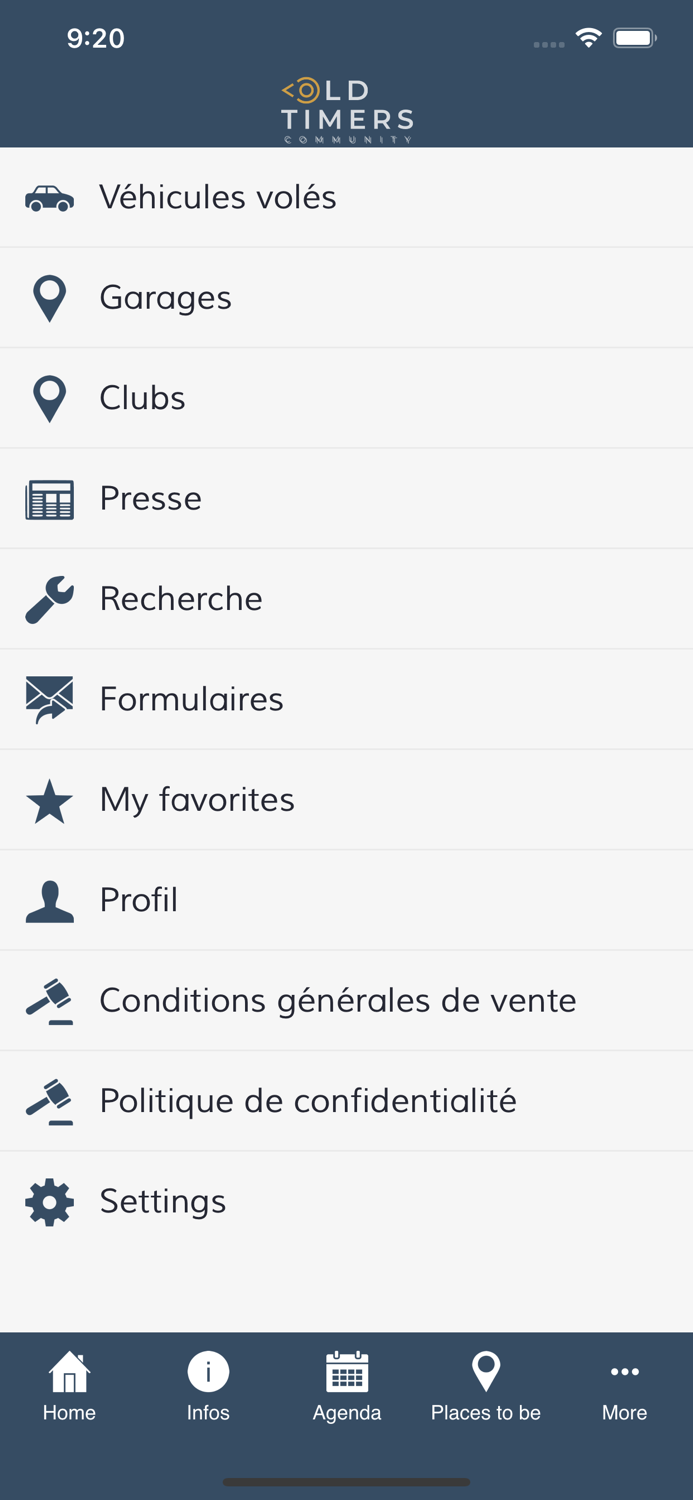Open Véhicules volés list
This screenshot has width=693, height=1500.
coord(218,198)
